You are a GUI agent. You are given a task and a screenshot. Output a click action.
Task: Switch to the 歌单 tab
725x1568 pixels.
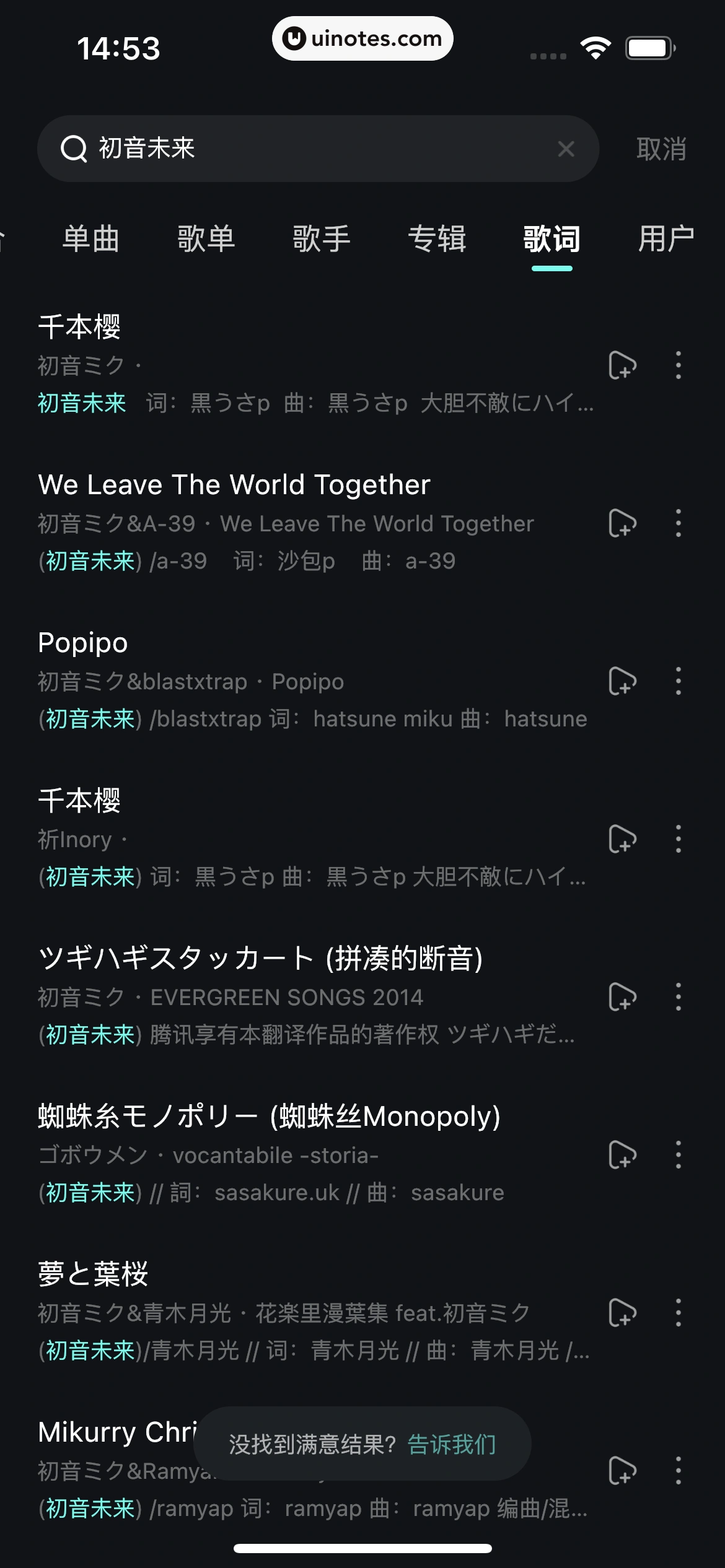point(206,239)
